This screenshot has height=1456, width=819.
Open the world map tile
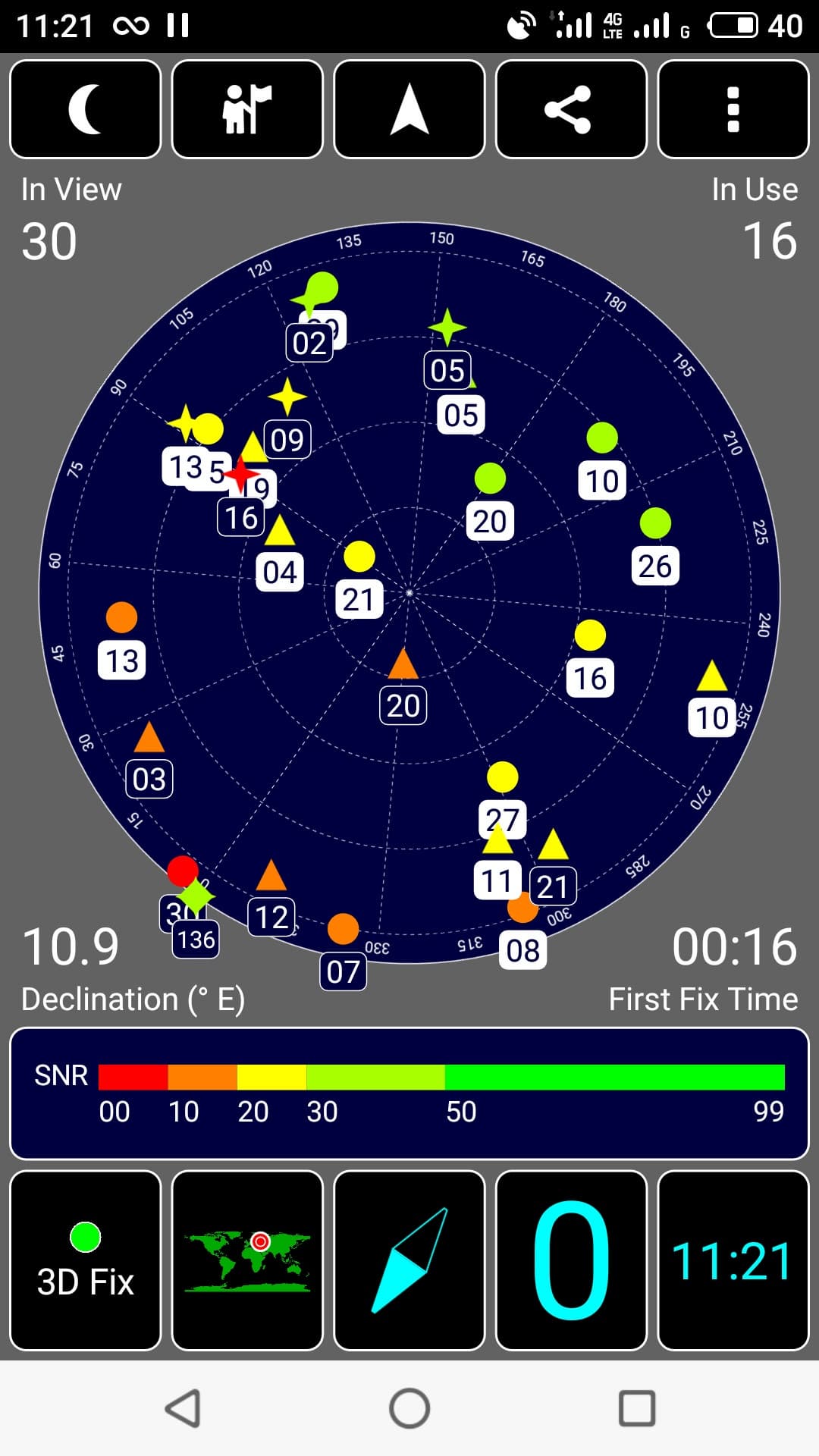click(x=247, y=1260)
